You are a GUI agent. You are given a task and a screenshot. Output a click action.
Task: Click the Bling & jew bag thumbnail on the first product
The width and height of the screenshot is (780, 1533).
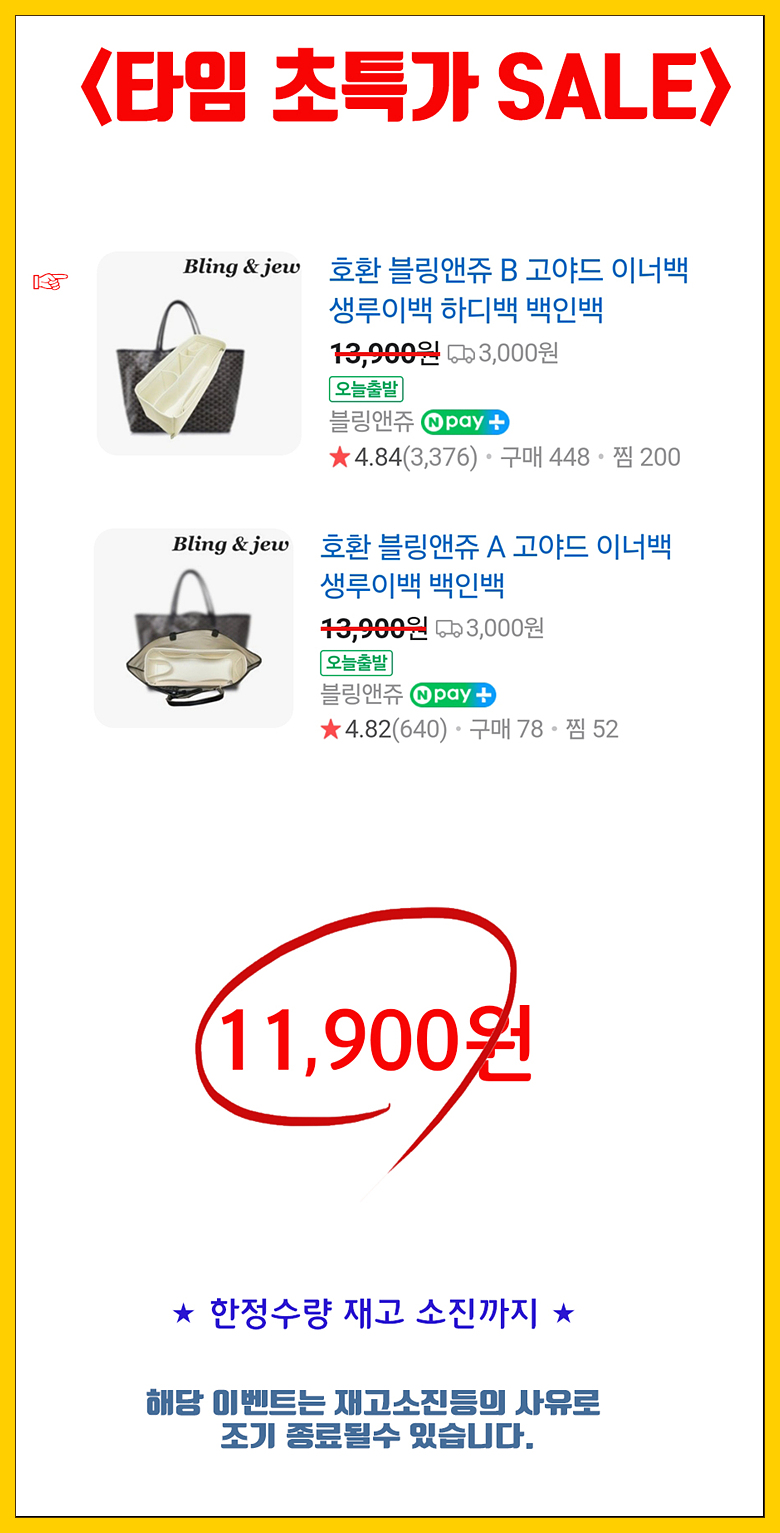198,355
